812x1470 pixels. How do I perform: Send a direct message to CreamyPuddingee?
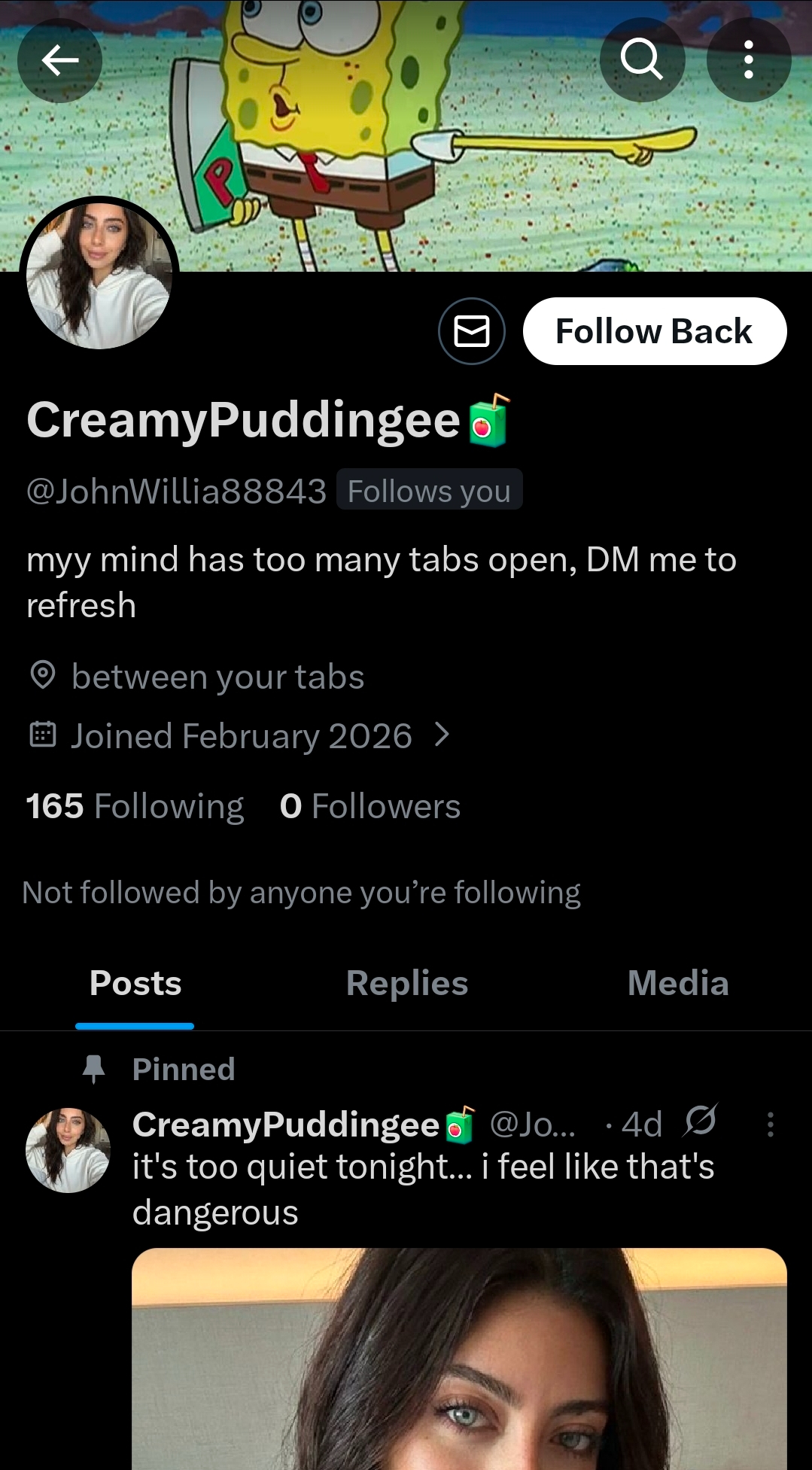472,331
